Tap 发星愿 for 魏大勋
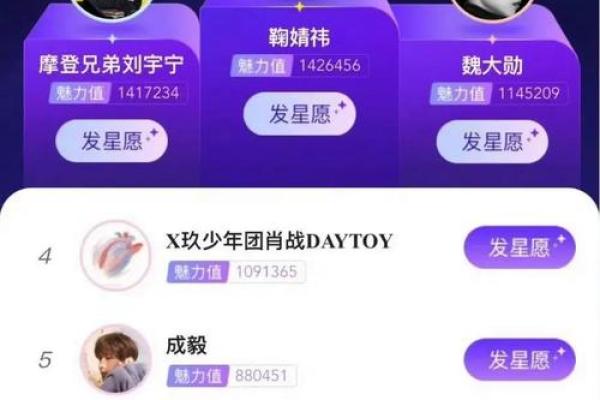600x400 pixels. (x=492, y=141)
